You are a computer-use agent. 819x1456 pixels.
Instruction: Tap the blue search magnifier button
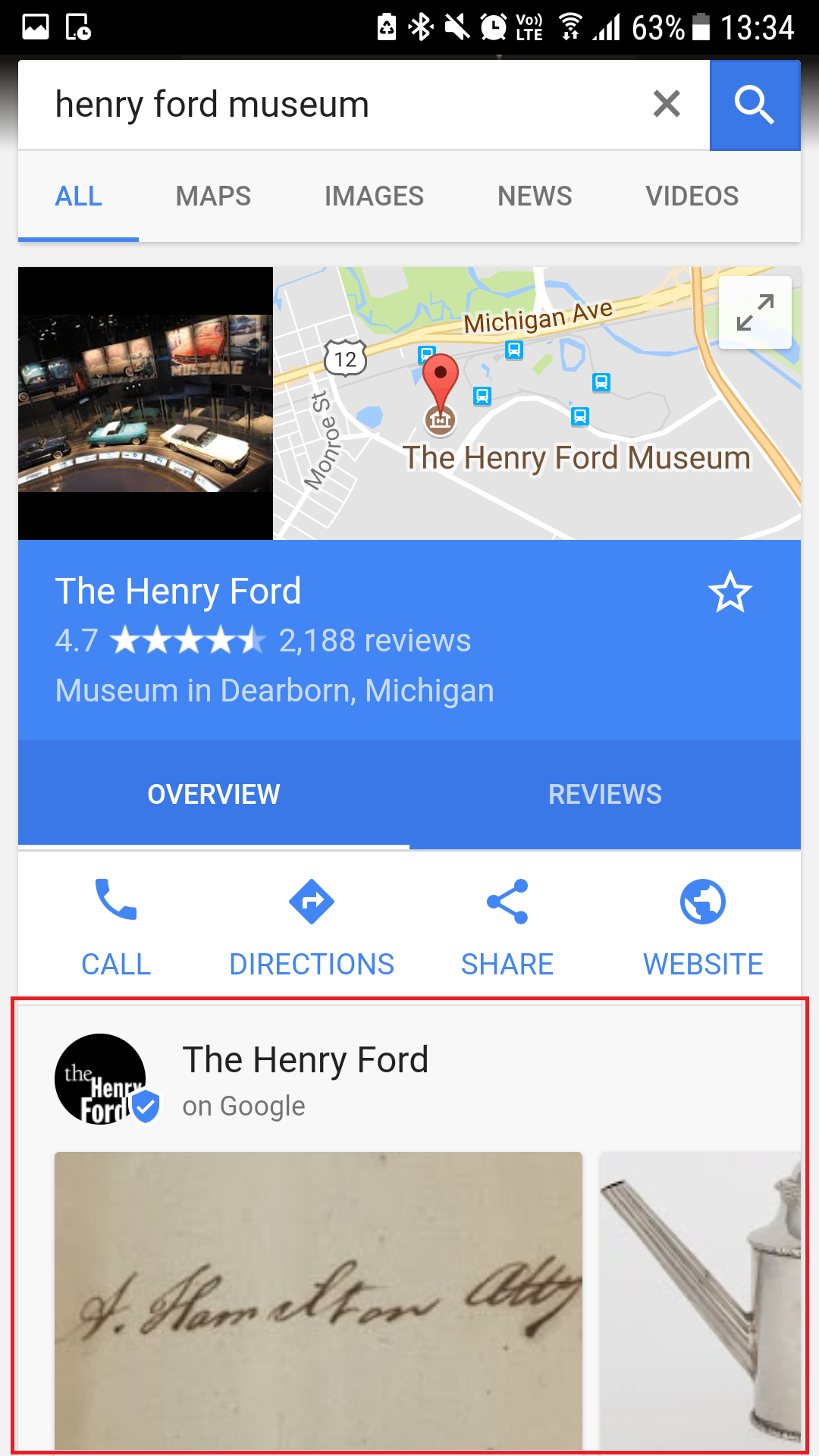point(755,105)
